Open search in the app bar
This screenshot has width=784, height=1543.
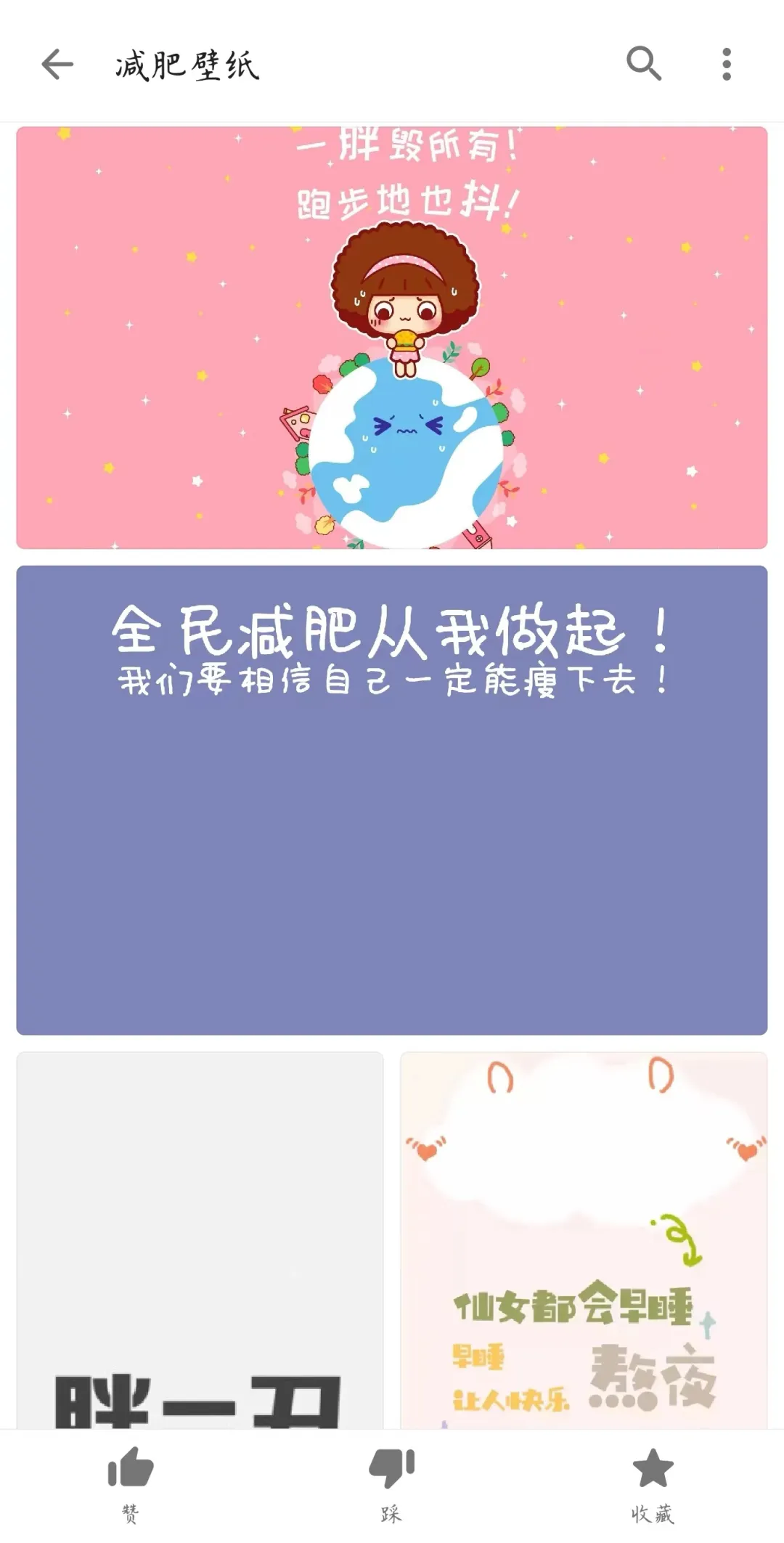coord(643,64)
